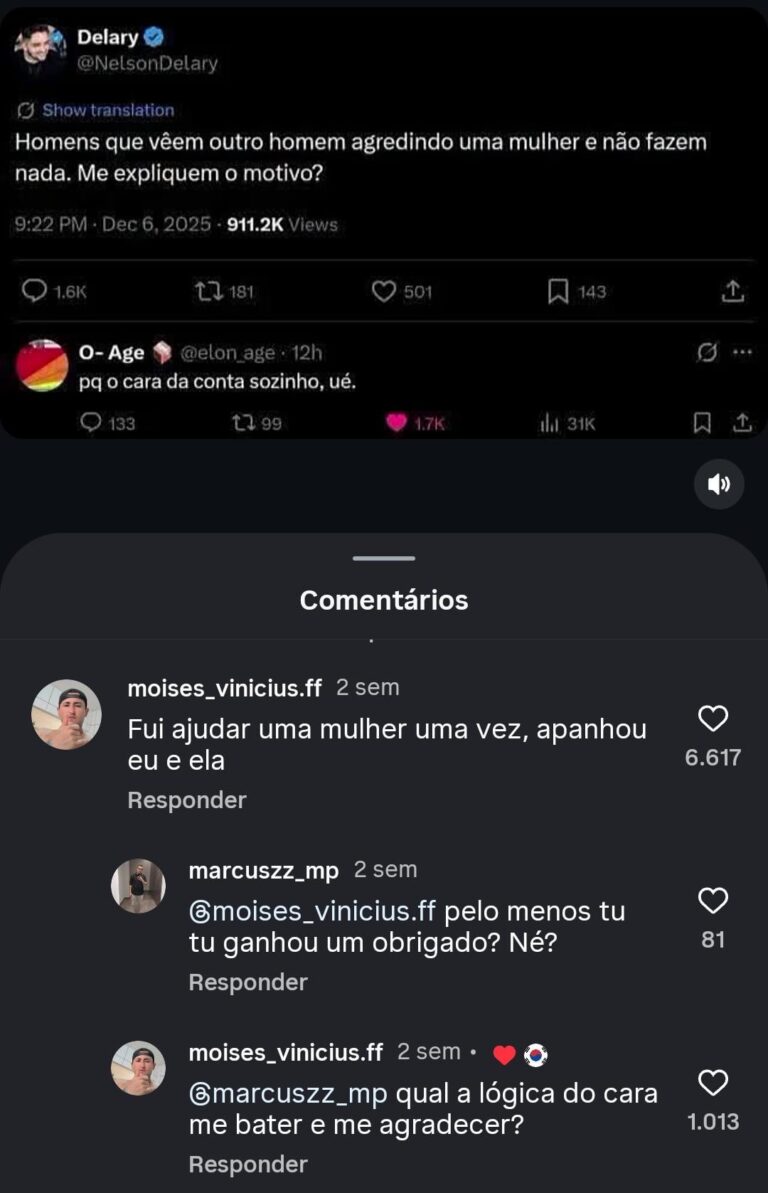Open the @marcuszz_mp mention link
768x1193 pixels.
coord(288,1094)
